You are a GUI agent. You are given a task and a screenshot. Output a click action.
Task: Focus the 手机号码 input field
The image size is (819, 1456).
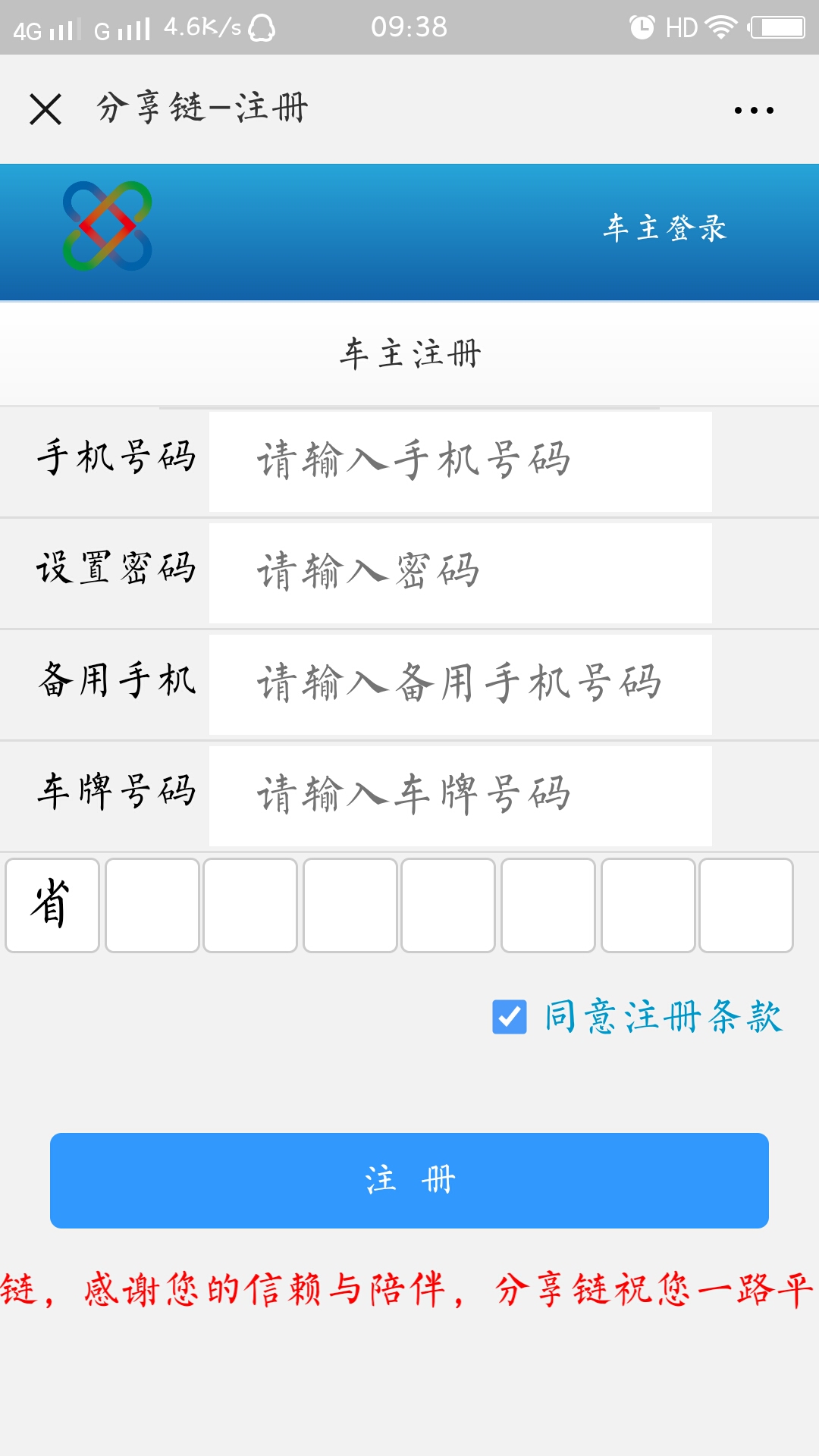point(460,461)
